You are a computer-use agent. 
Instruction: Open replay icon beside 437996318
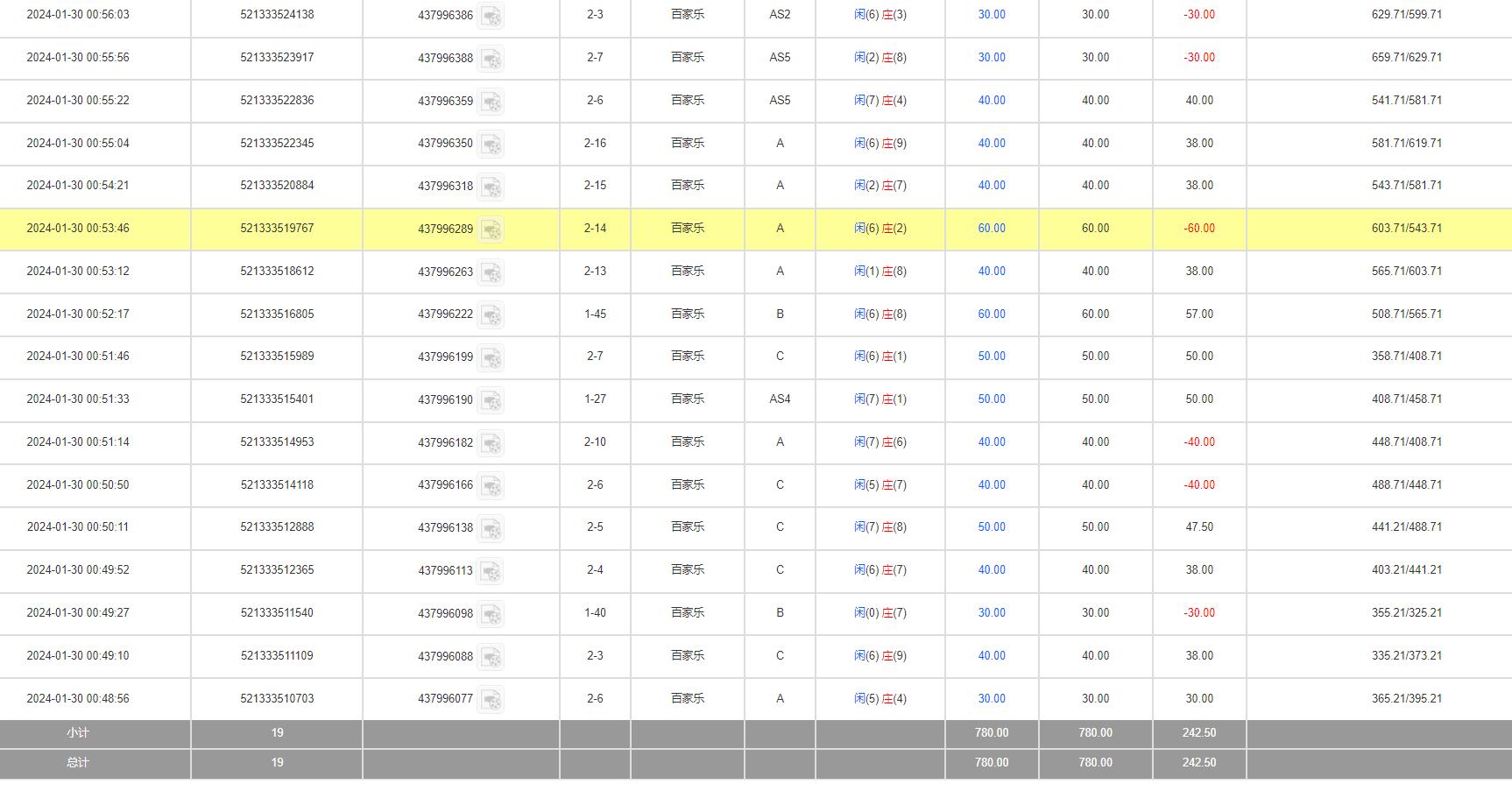491,187
